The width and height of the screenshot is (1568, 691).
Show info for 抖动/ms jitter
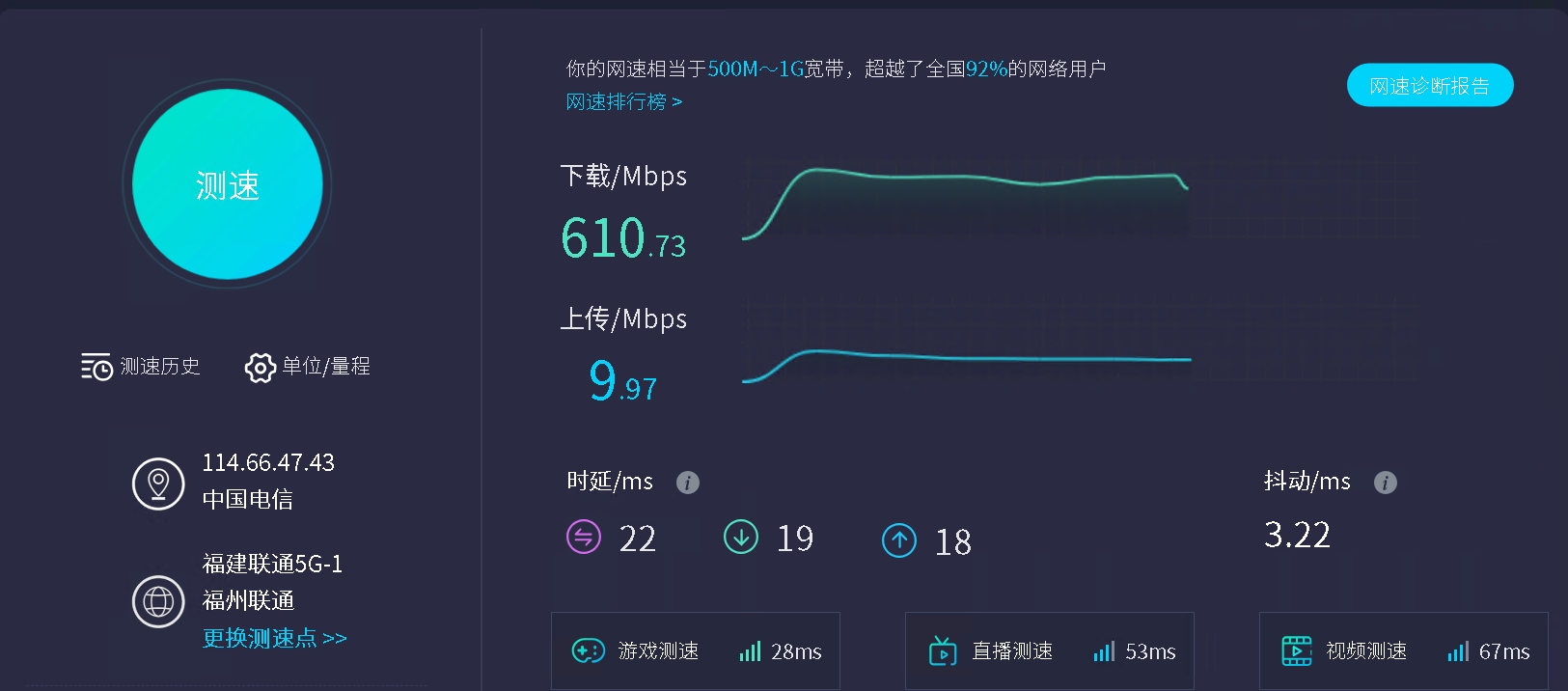pyautogui.click(x=1385, y=483)
